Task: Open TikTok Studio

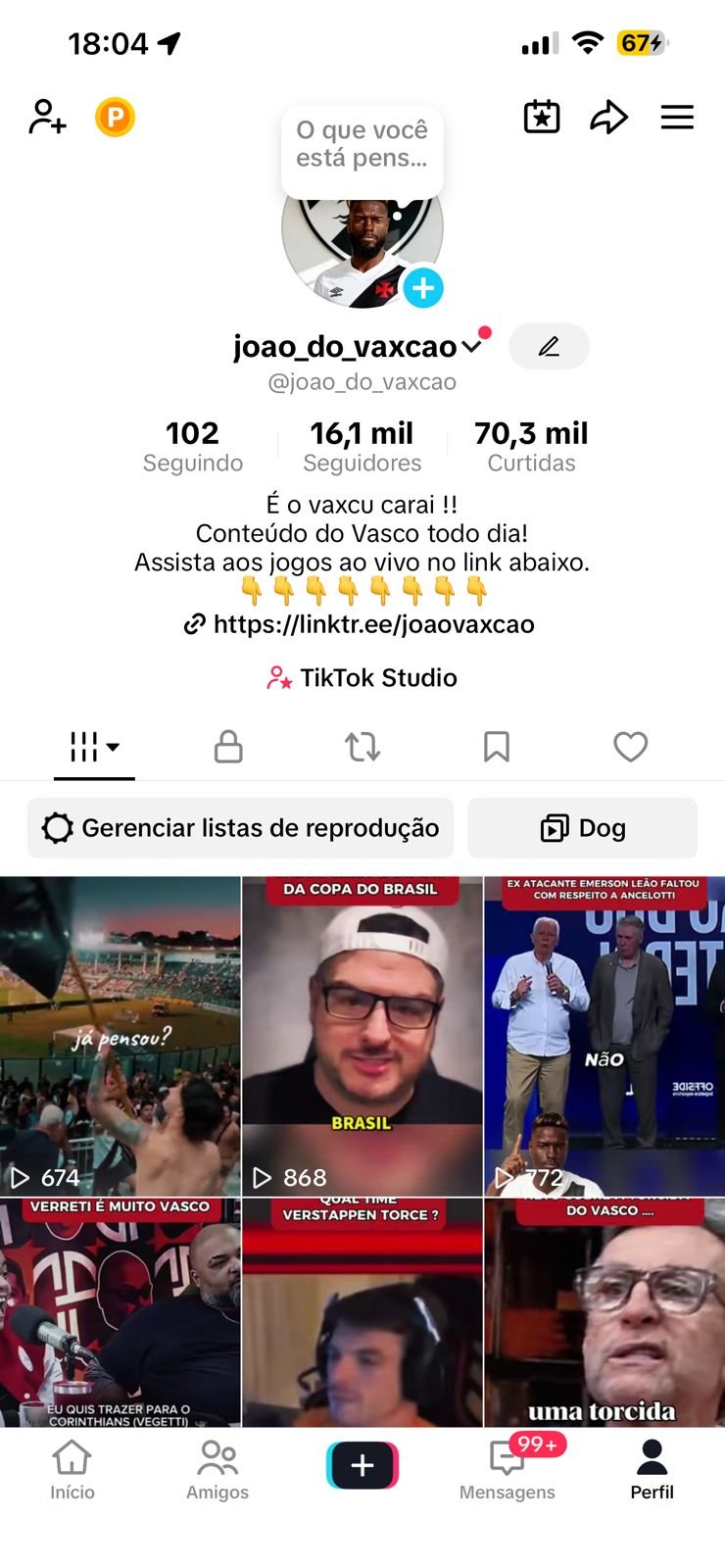Action: pyautogui.click(x=362, y=677)
